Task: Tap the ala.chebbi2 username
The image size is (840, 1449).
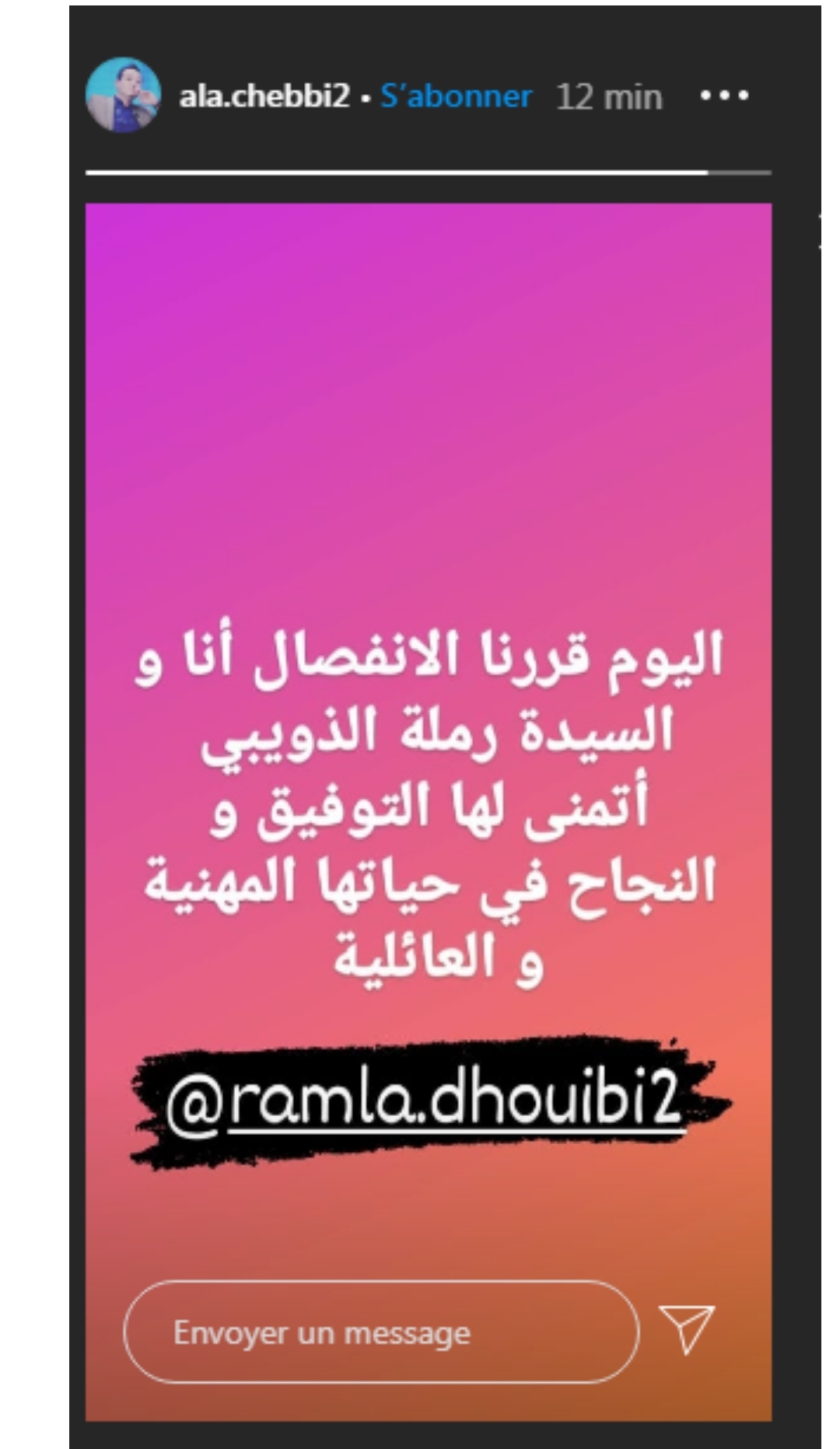Action: 264,96
